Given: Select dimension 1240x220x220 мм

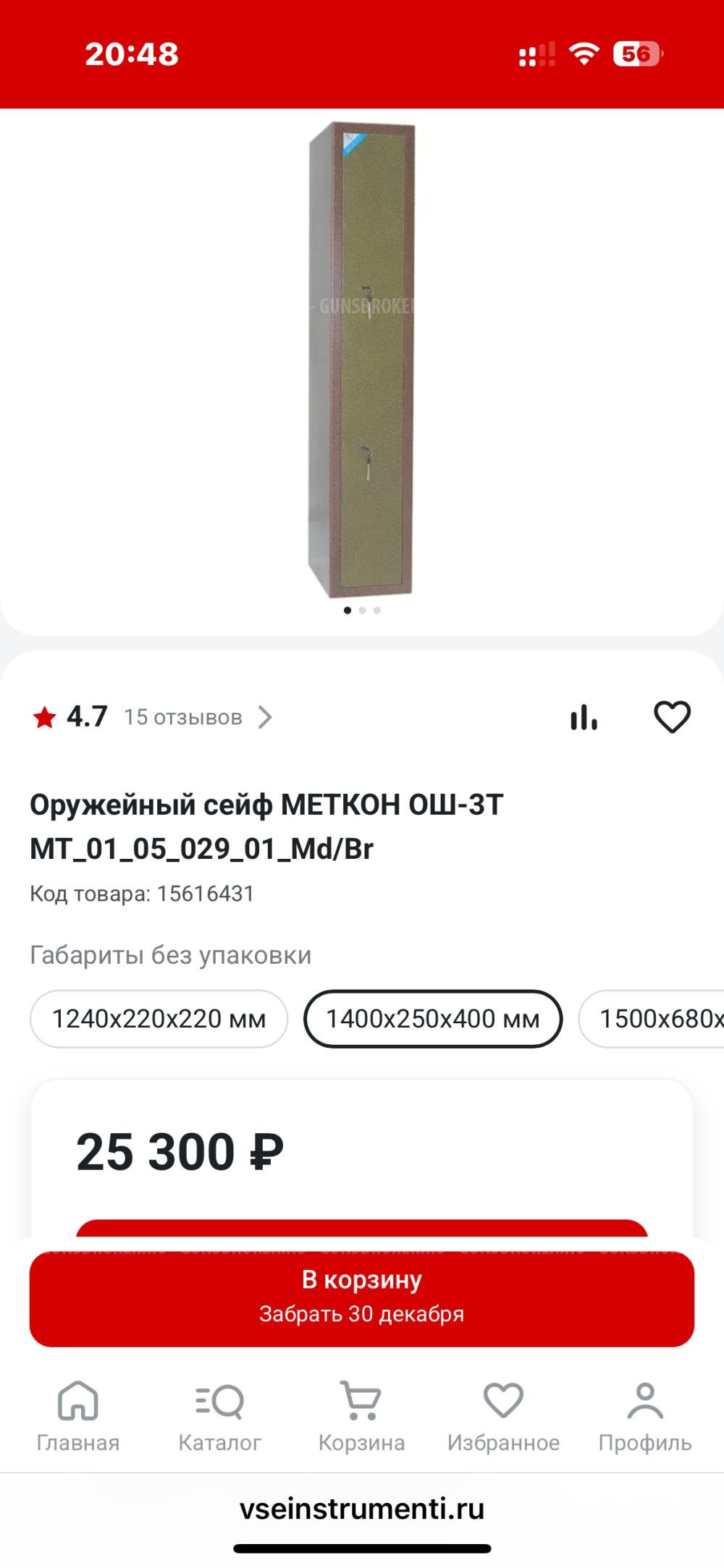Looking at the screenshot, I should click(x=159, y=1018).
